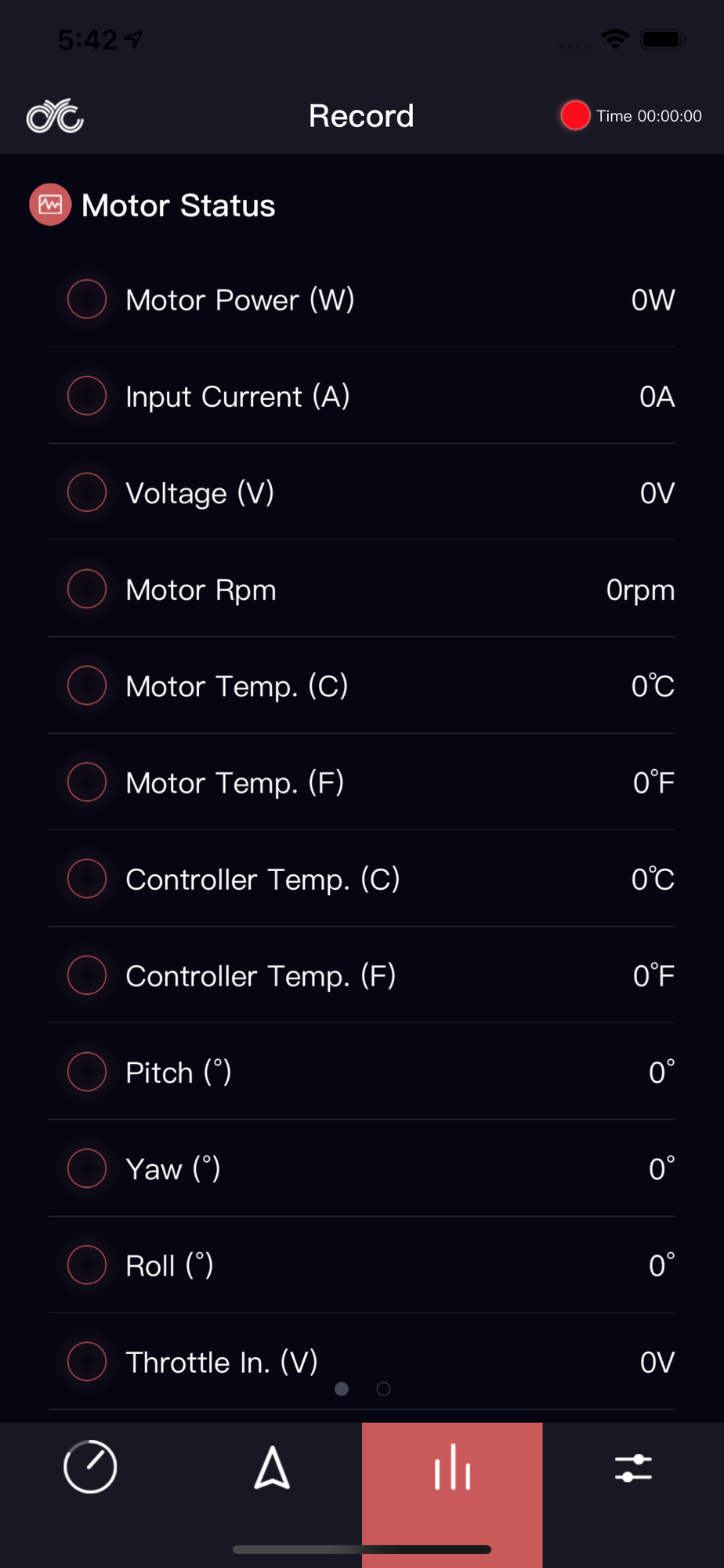
Task: Open the navigation arrow tab
Action: [x=272, y=1468]
